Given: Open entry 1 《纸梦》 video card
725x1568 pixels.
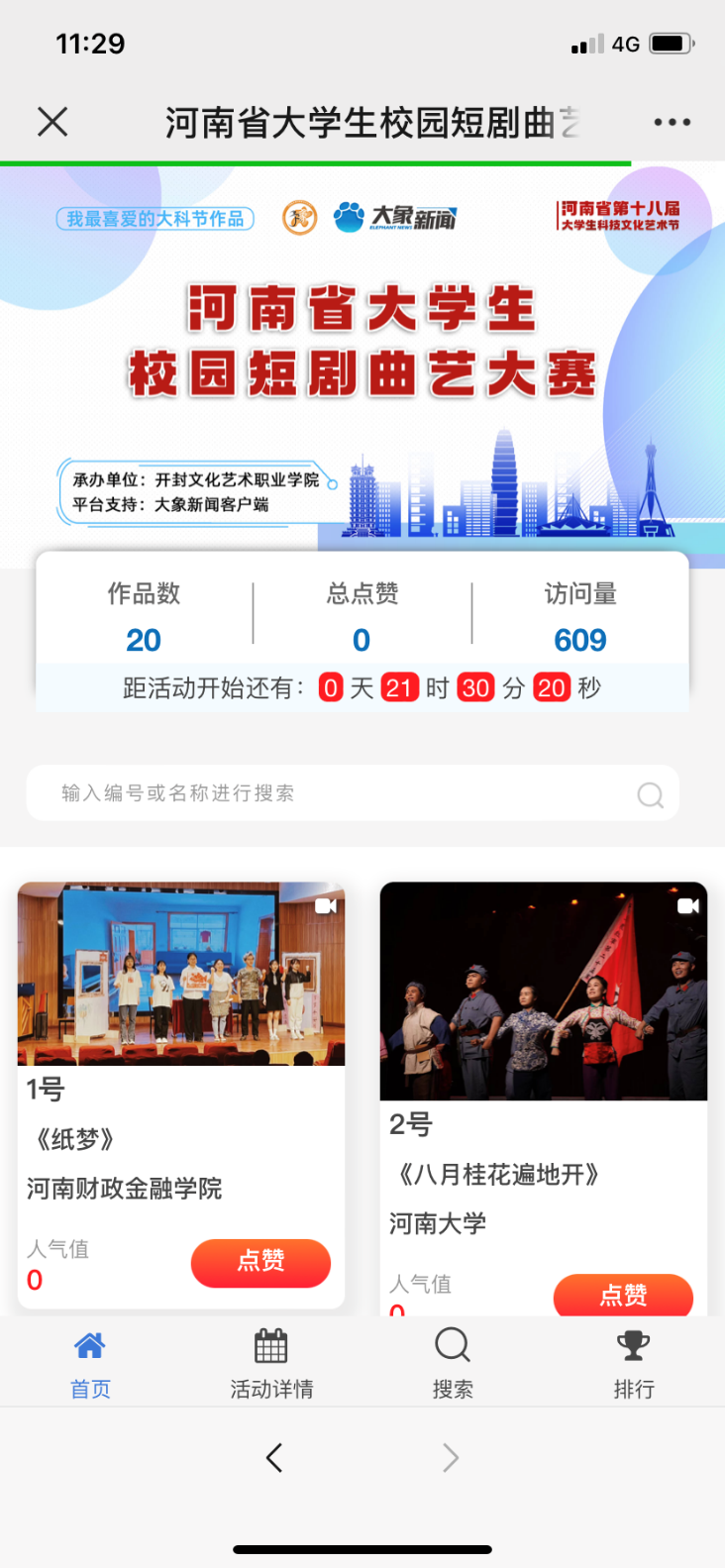Looking at the screenshot, I should tap(181, 974).
